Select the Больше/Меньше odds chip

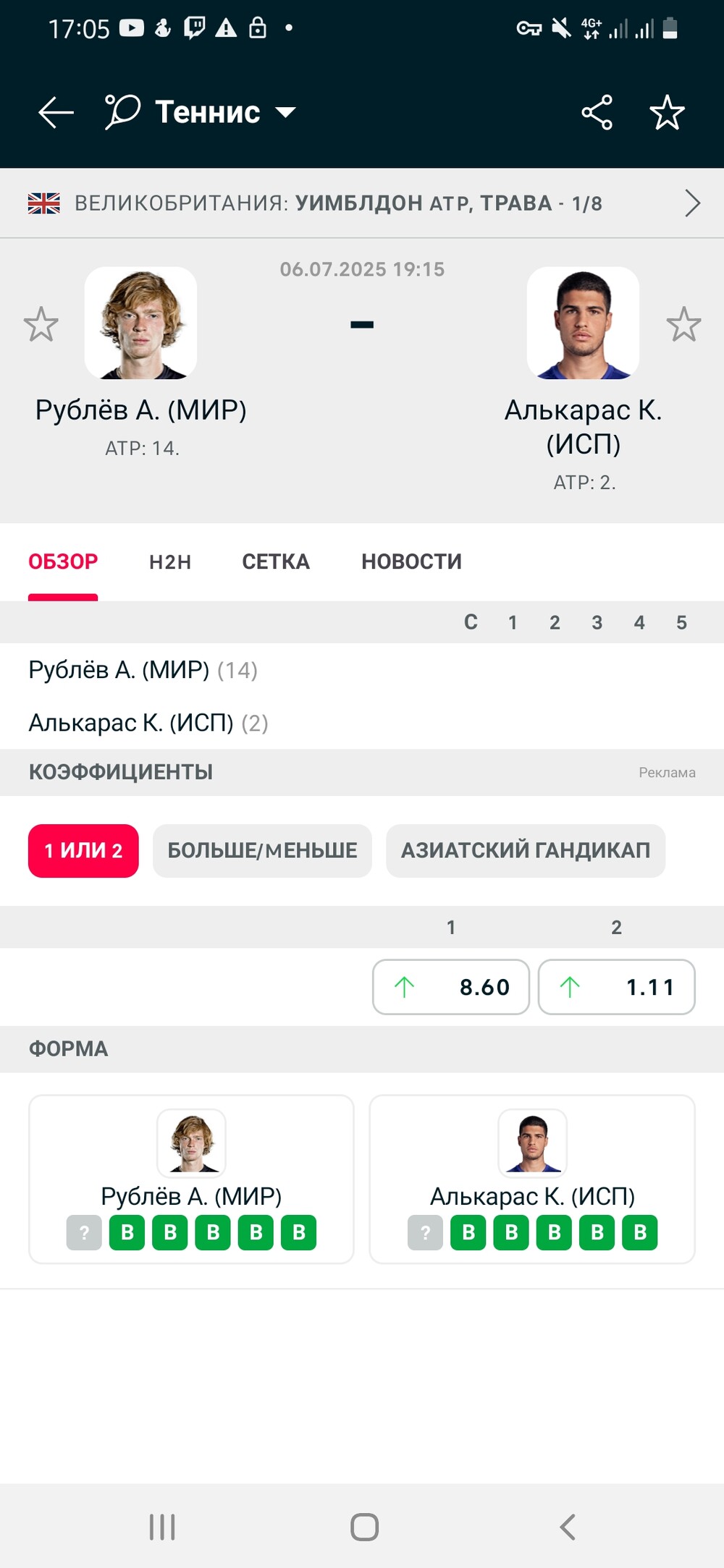click(262, 851)
